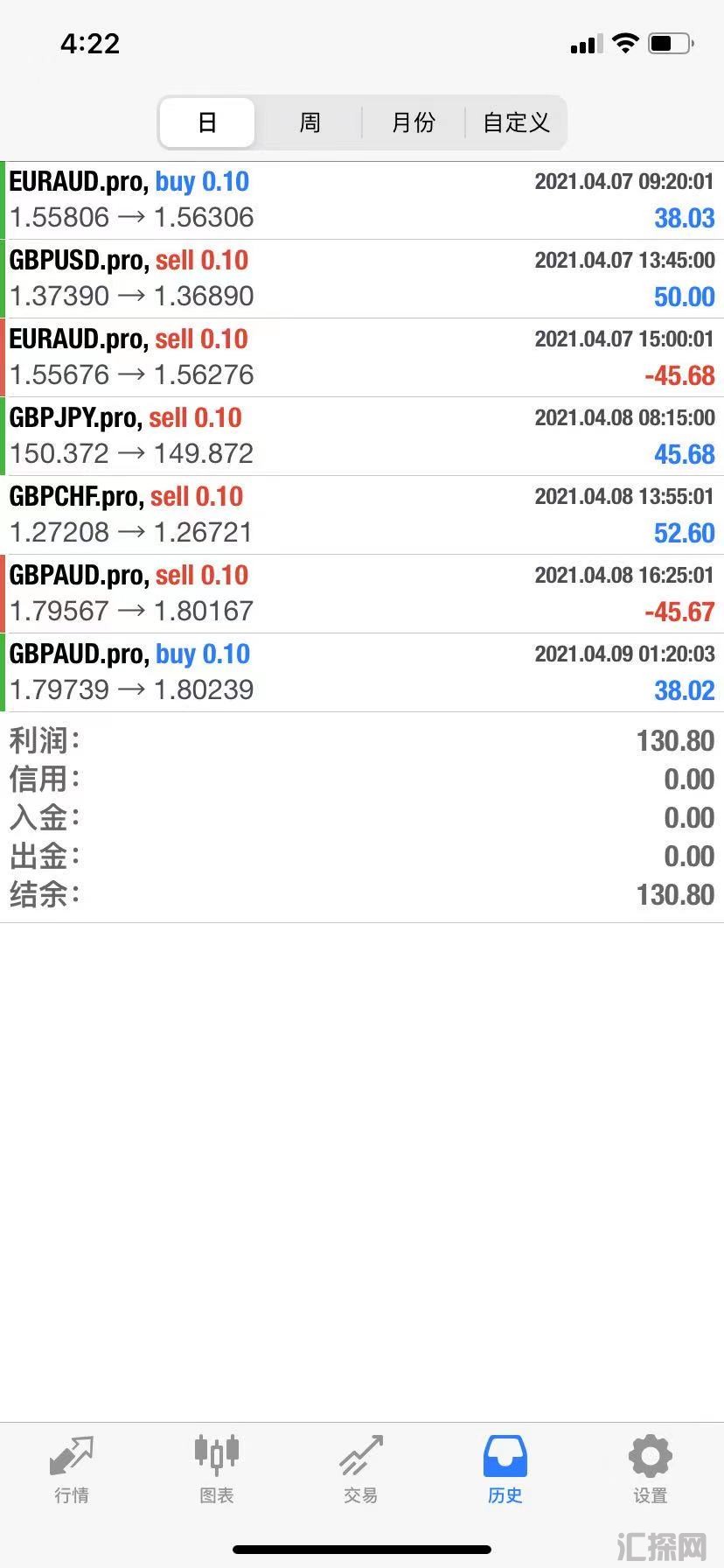View the EURAUD.pro sell trade at 15:00:01
Screen dimensions: 724x1568
[362, 358]
